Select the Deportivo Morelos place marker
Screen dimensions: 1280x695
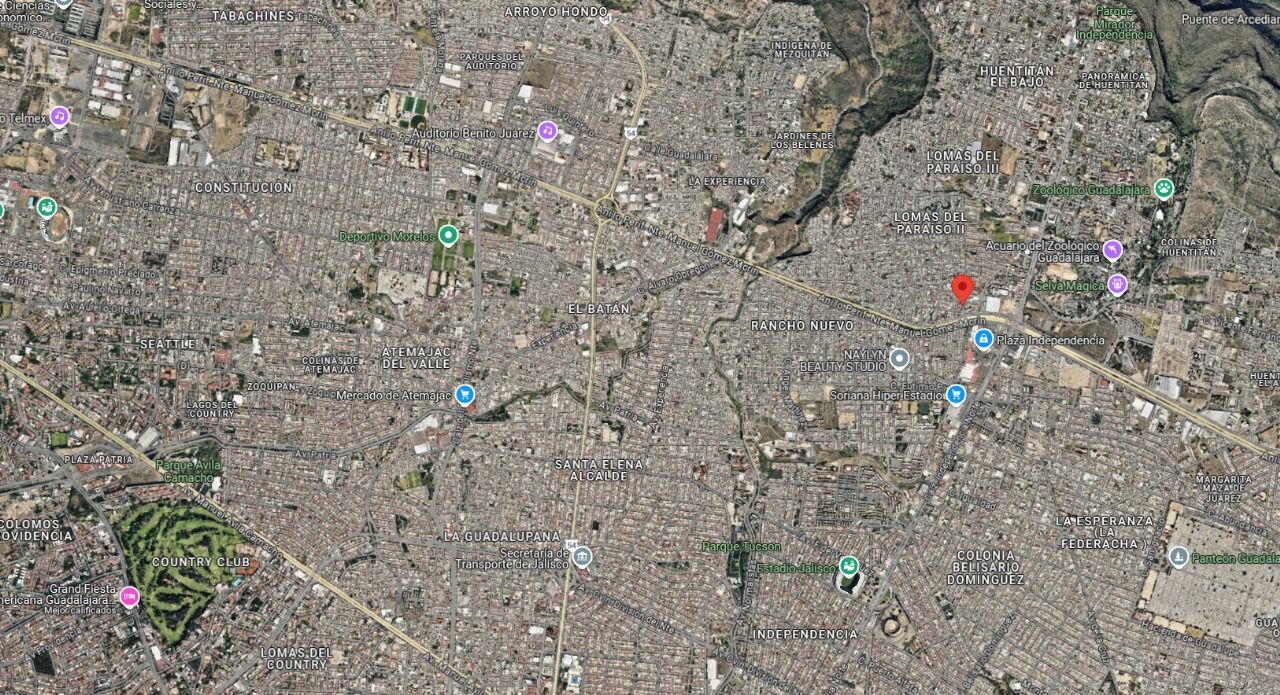[448, 236]
